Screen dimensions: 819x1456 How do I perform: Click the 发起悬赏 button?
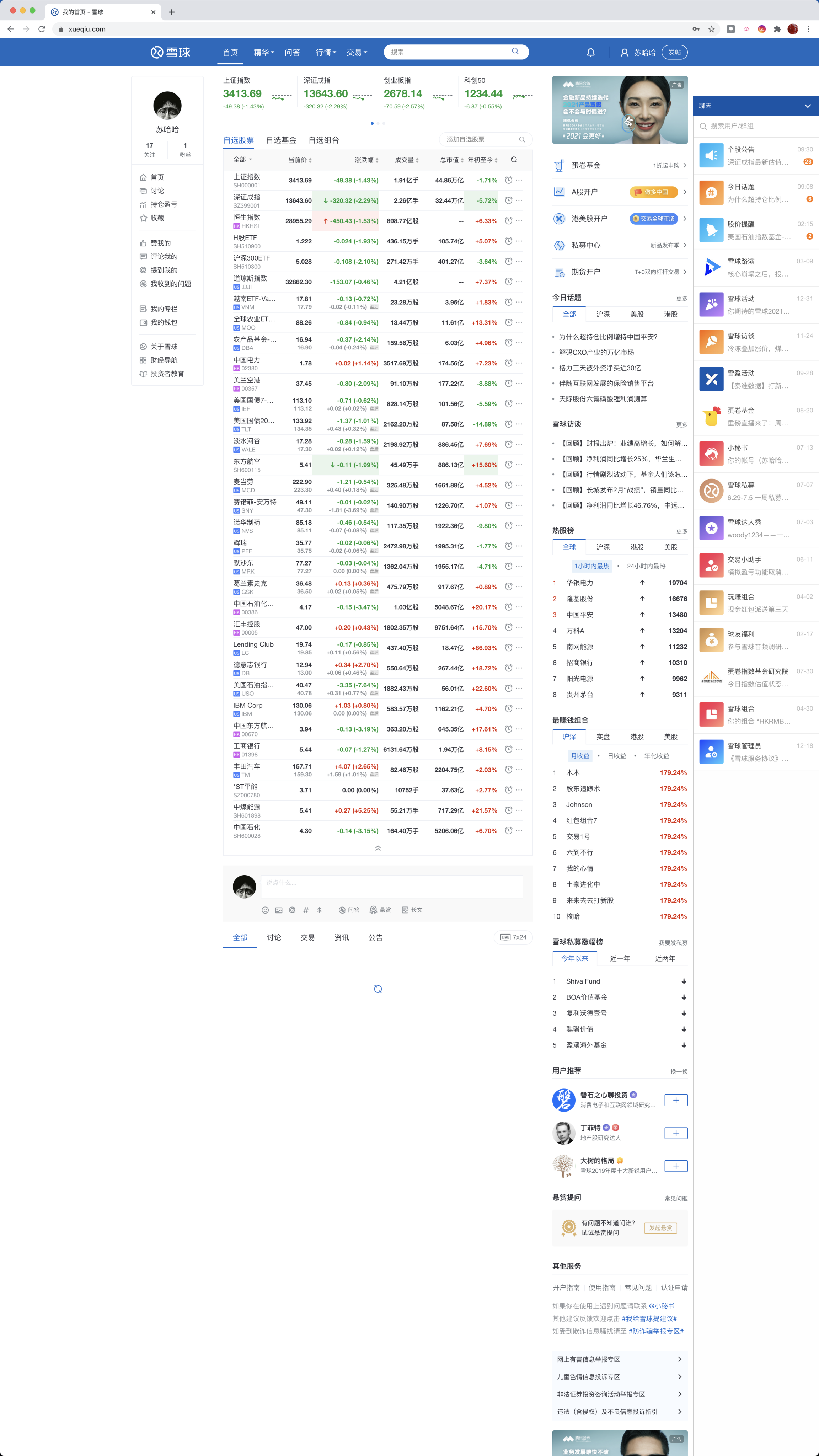[x=660, y=1228]
